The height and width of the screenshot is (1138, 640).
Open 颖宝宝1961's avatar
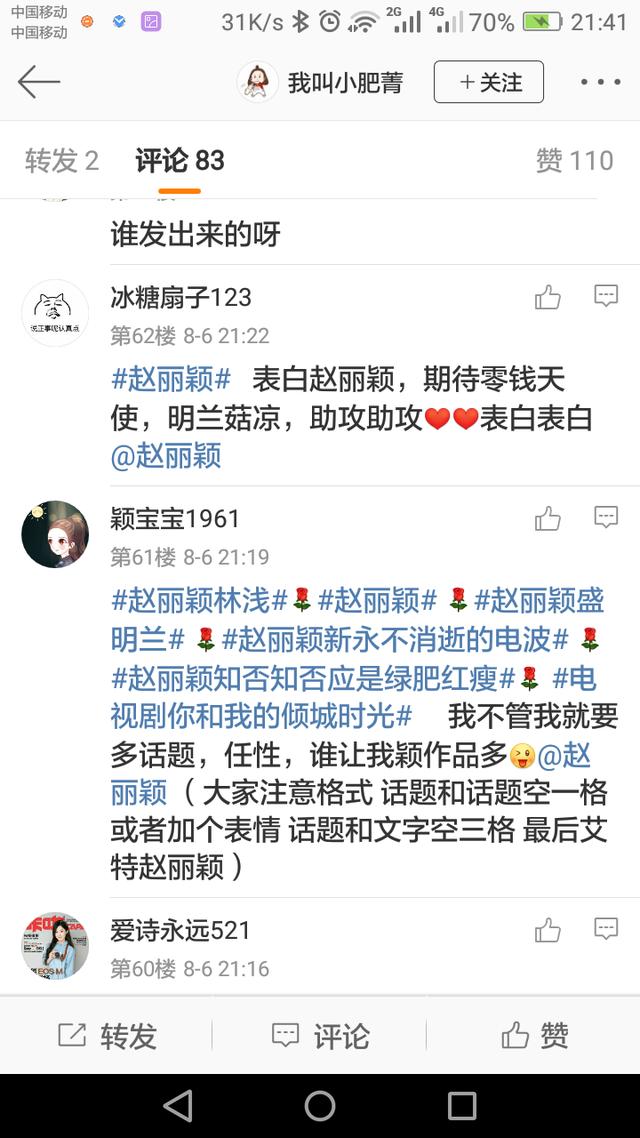tap(55, 535)
